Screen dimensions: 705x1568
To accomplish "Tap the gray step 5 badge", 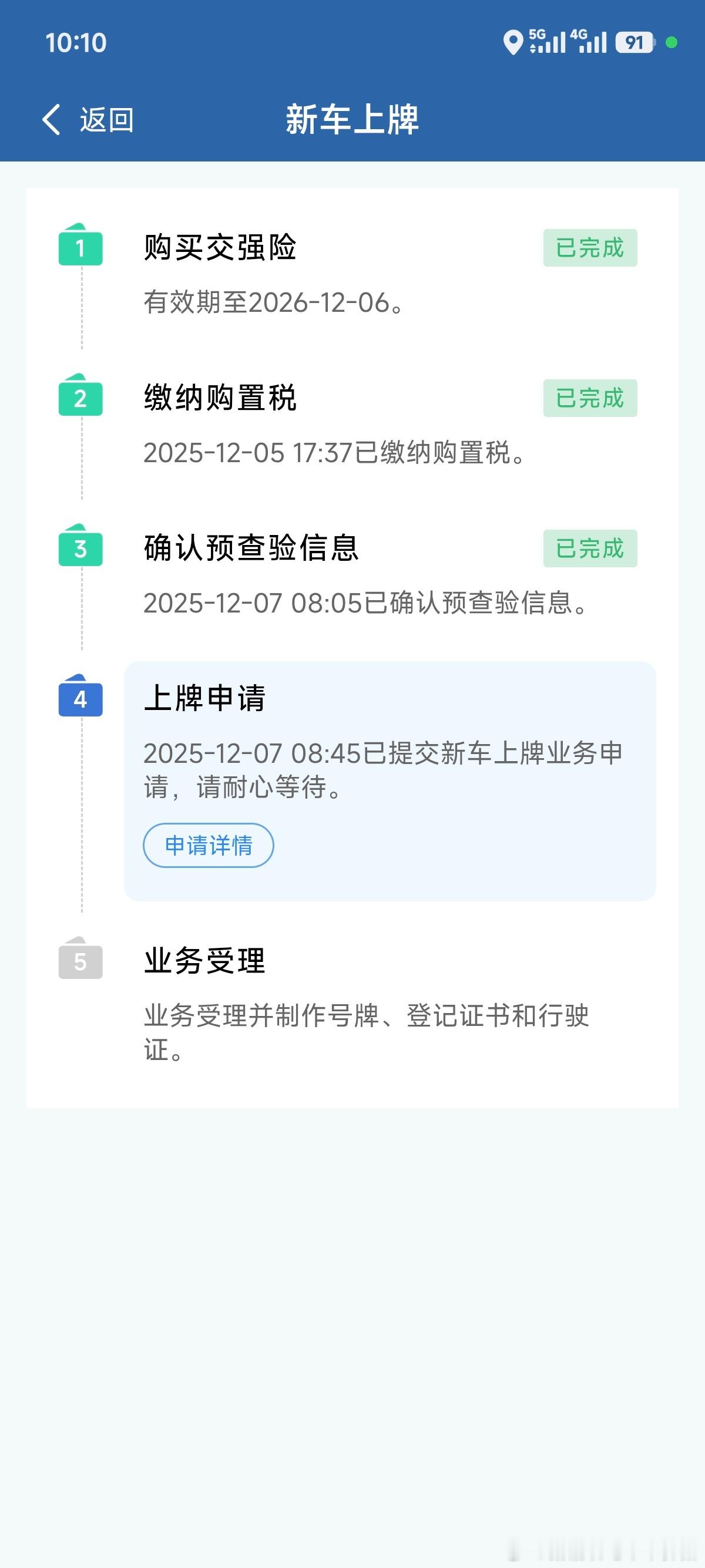I will (x=81, y=961).
